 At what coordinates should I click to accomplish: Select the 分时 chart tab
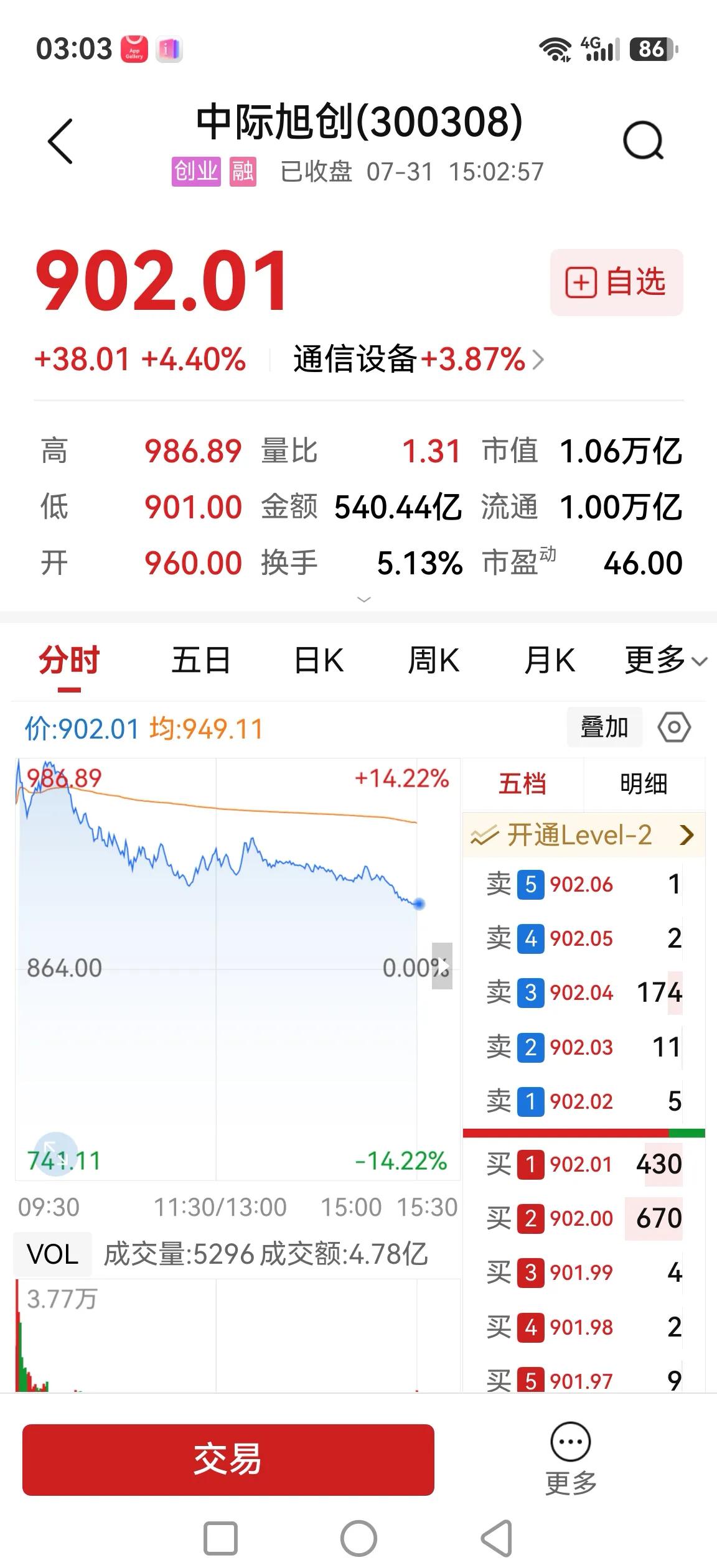(x=69, y=660)
